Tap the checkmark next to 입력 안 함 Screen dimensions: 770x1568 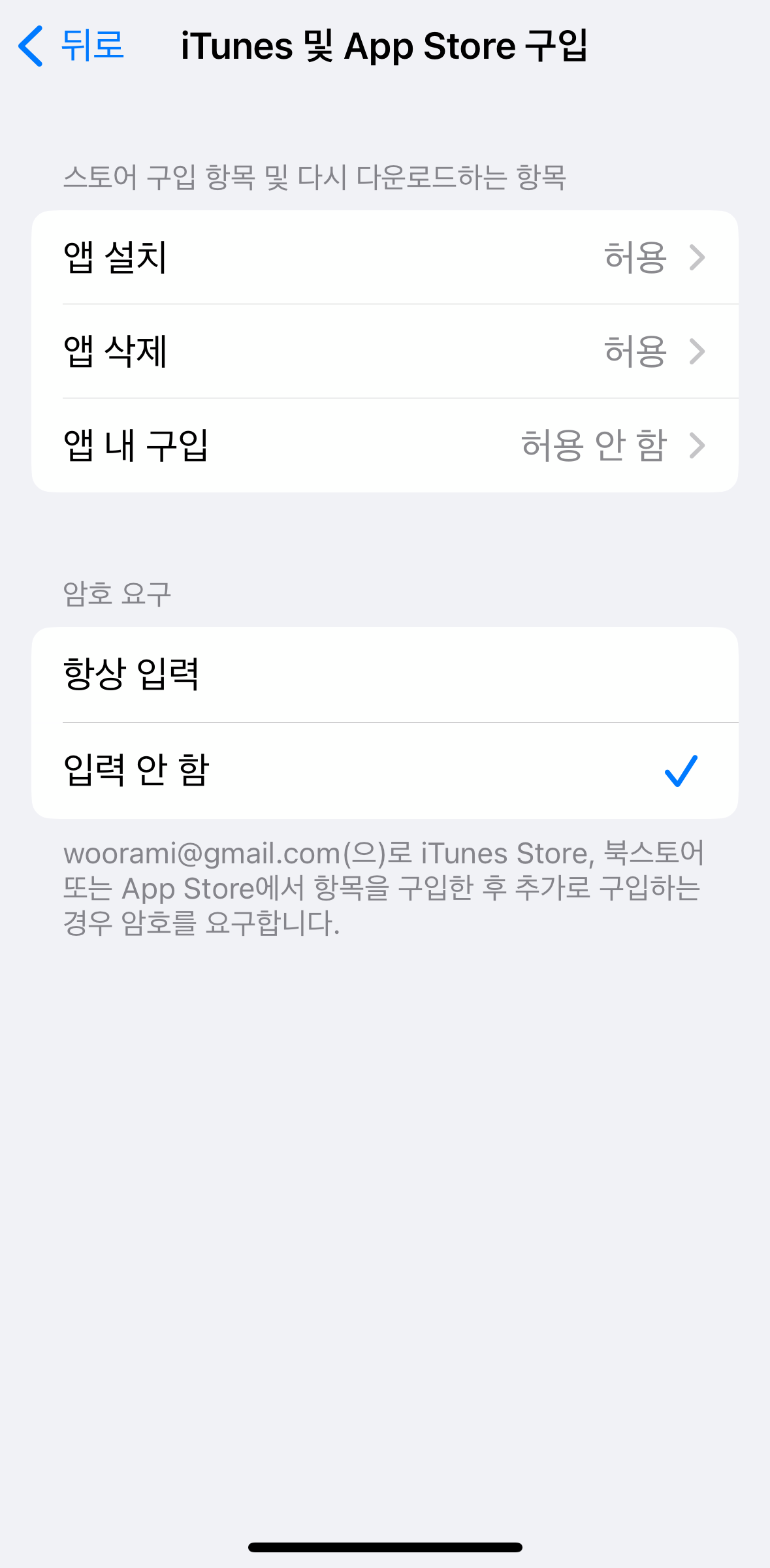[x=682, y=771]
